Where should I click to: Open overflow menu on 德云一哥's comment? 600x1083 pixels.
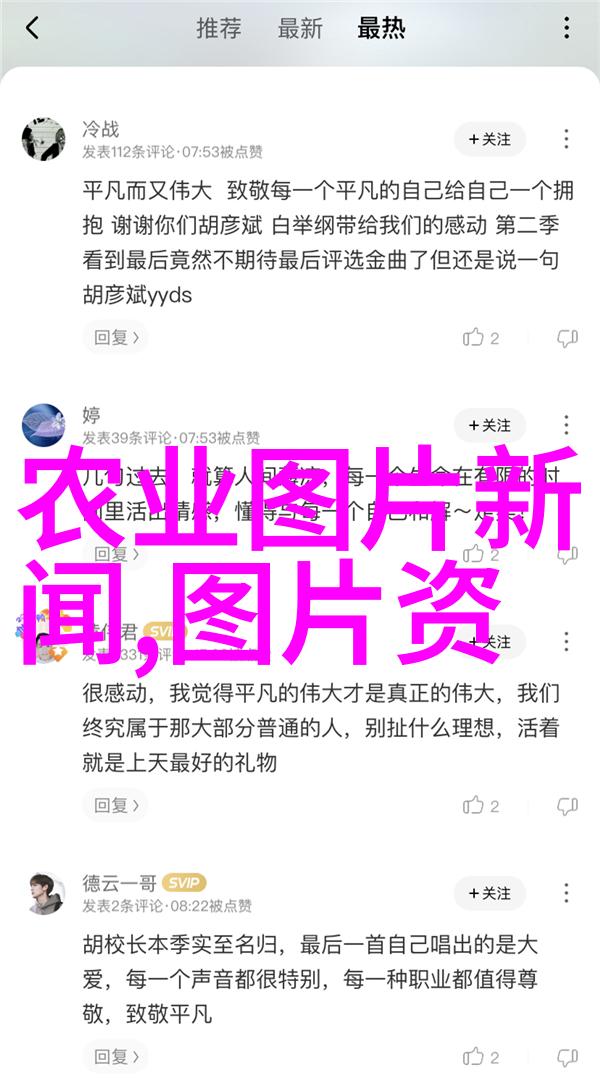567,893
